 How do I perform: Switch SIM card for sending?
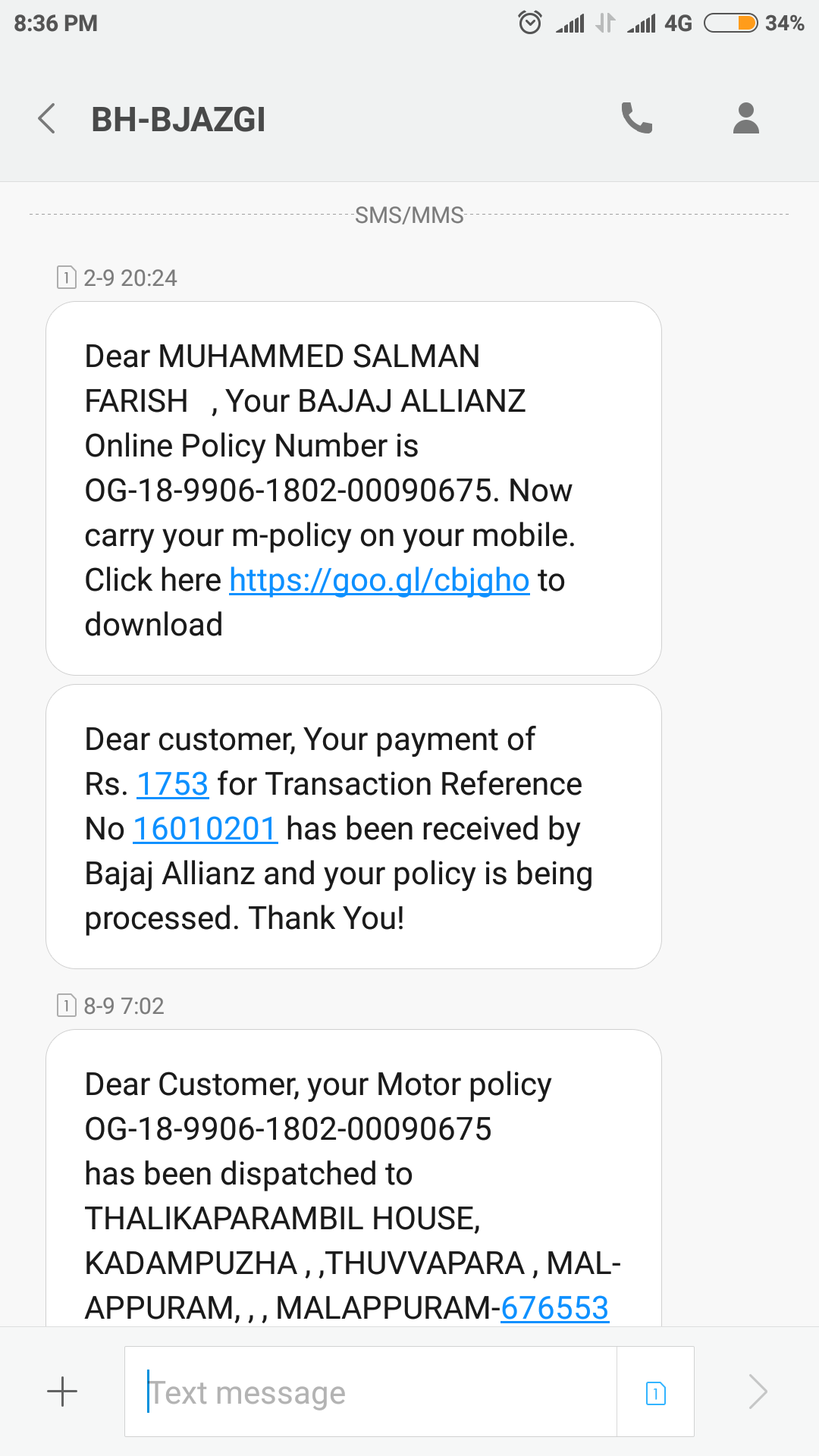tap(655, 1392)
